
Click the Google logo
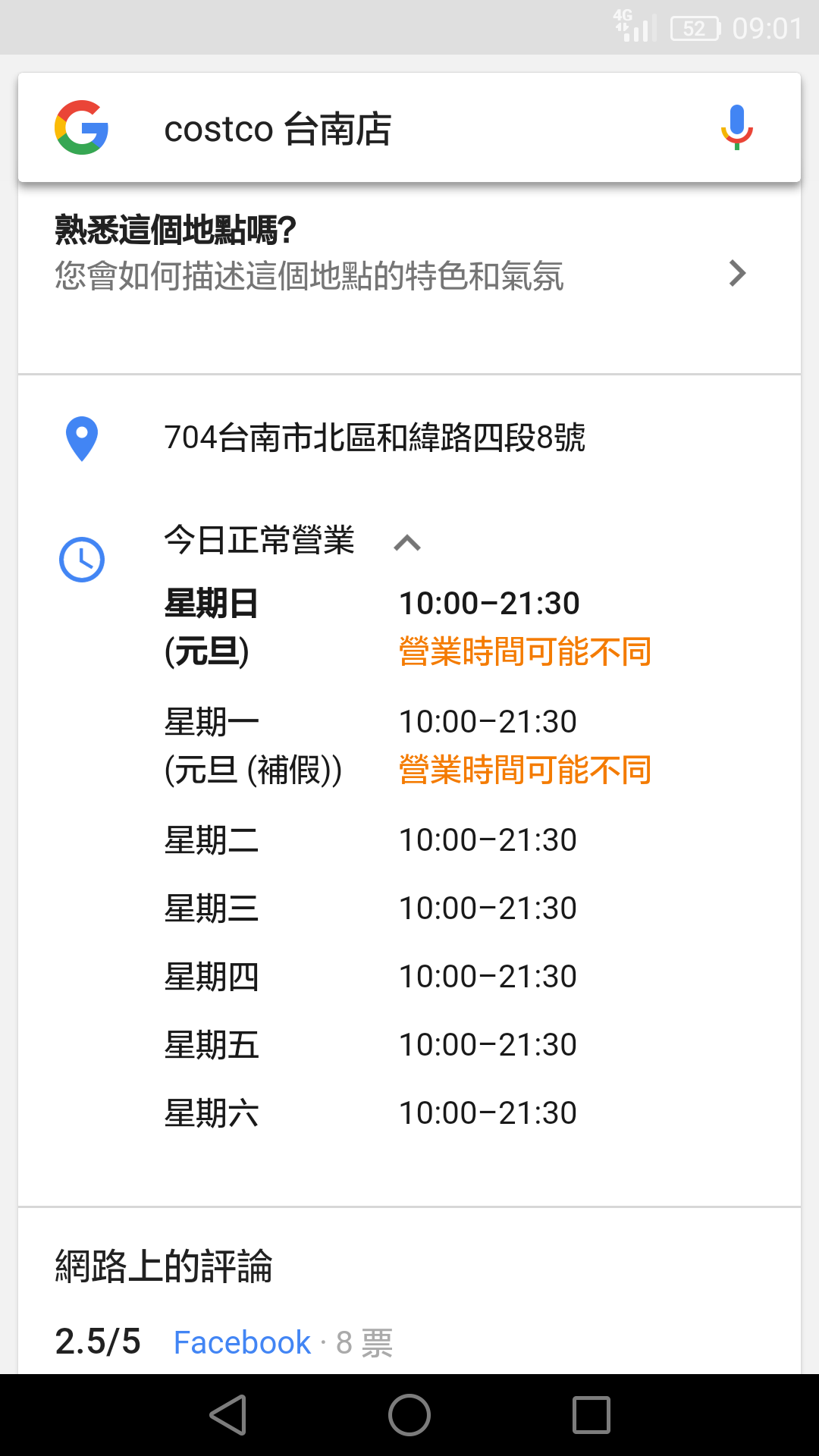pos(81,127)
